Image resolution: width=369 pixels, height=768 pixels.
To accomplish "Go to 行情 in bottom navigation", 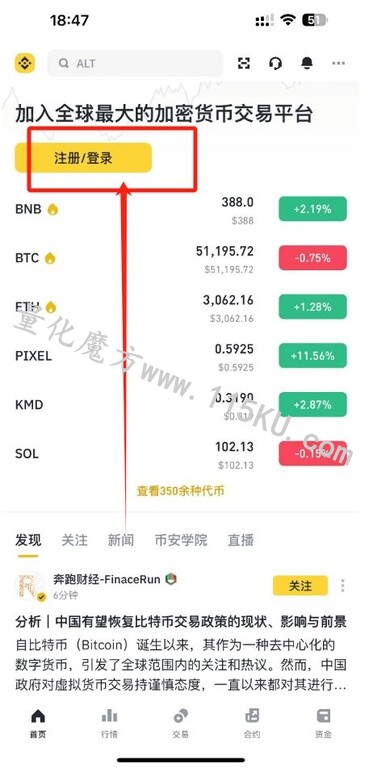I will point(109,723).
